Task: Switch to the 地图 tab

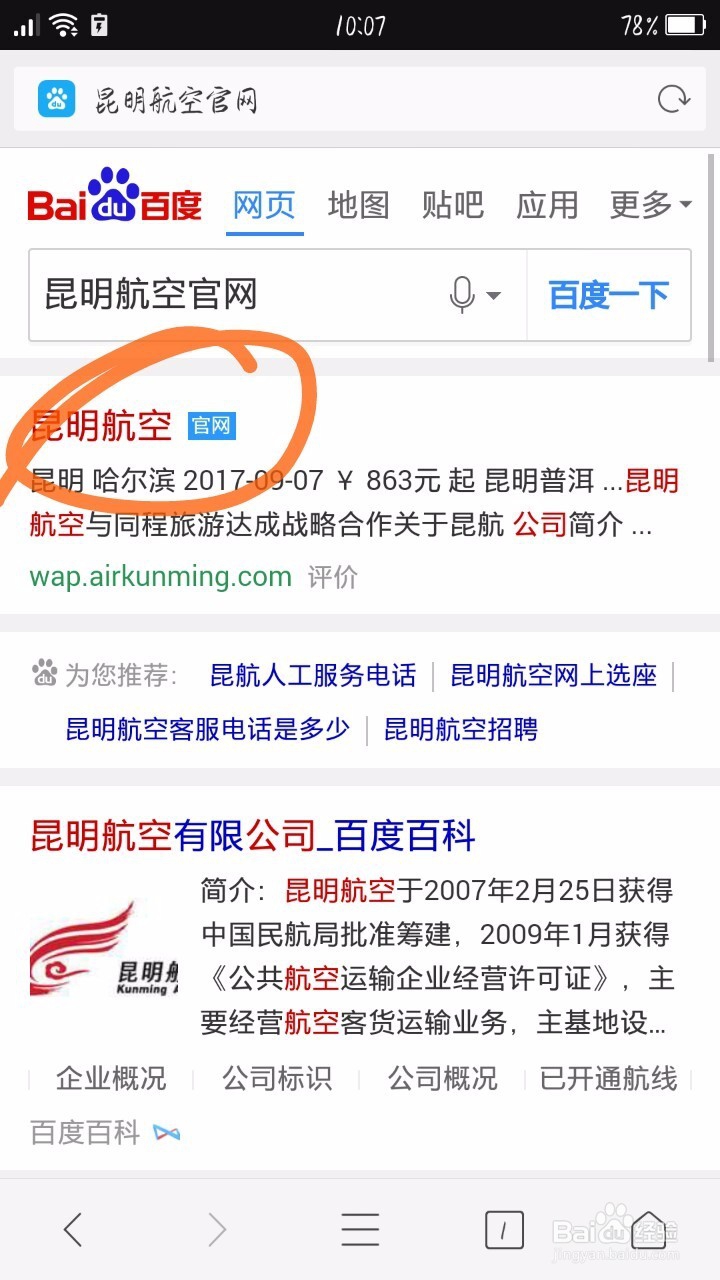Action: point(359,205)
